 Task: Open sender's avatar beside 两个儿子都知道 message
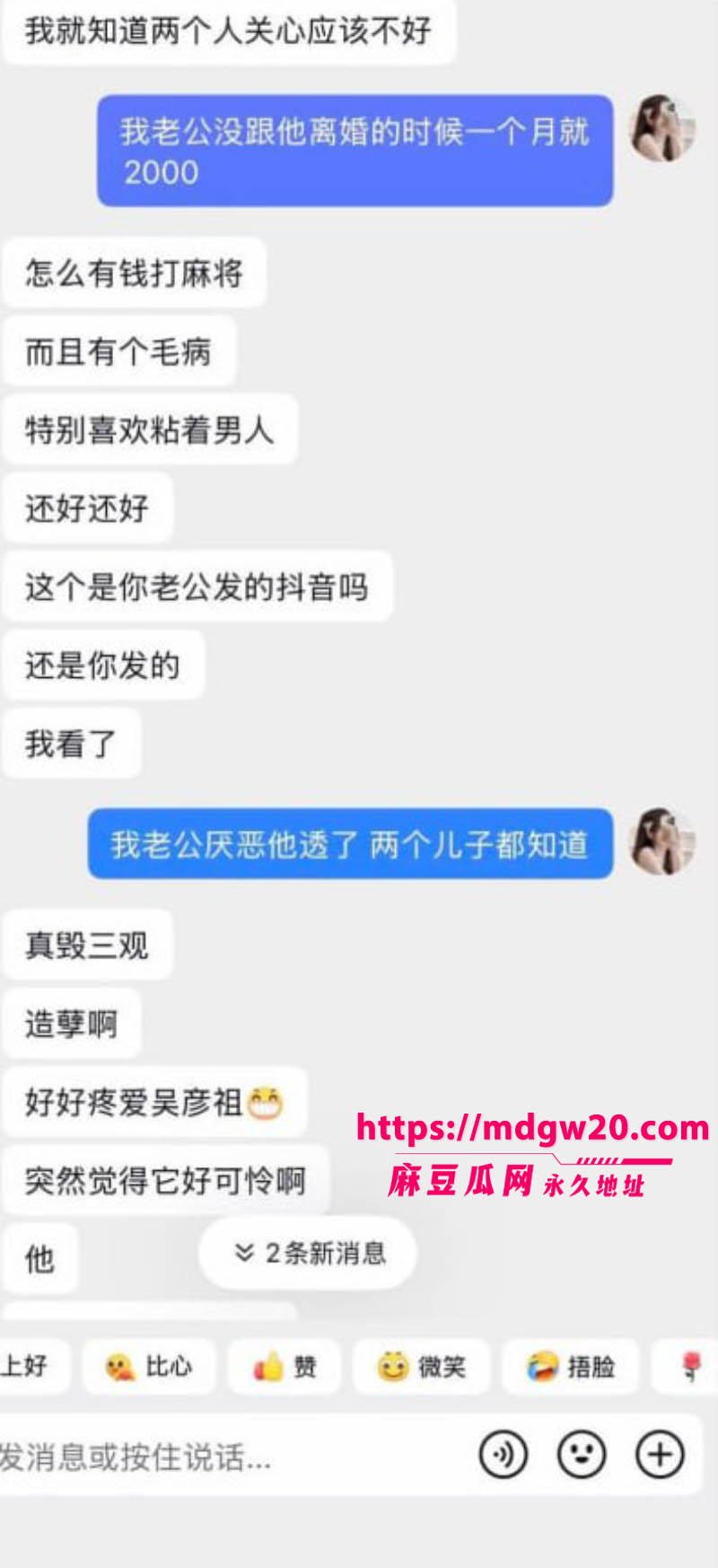coord(663,841)
